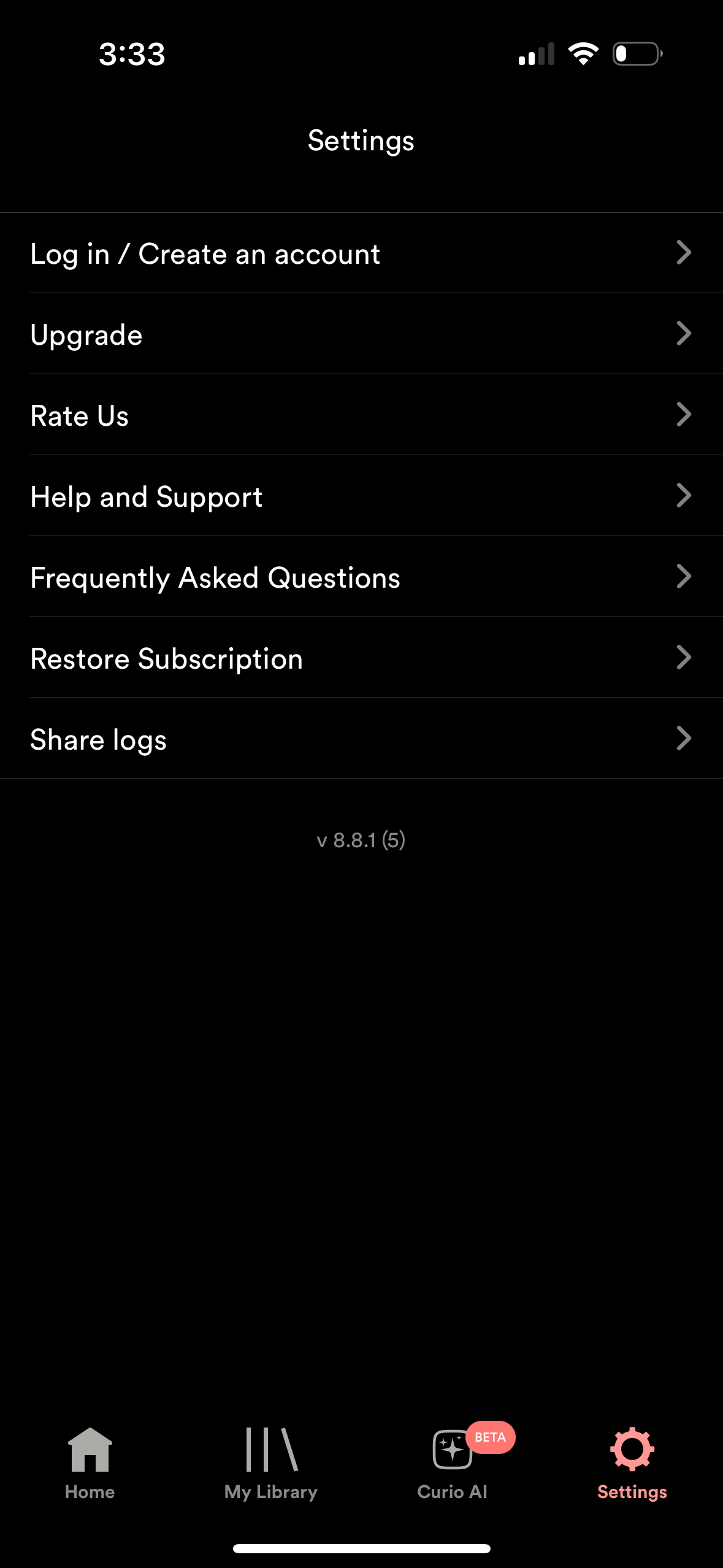Select the house icon above Home label
The width and height of the screenshot is (723, 1568).
click(90, 1451)
